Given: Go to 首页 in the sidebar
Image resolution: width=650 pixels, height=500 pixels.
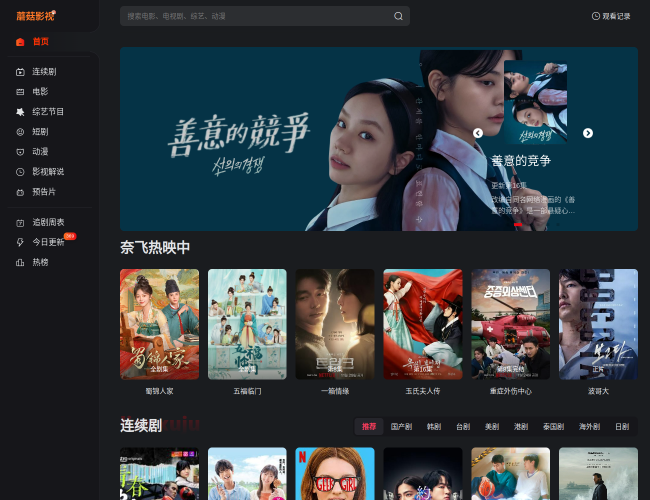Looking at the screenshot, I should 40,42.
